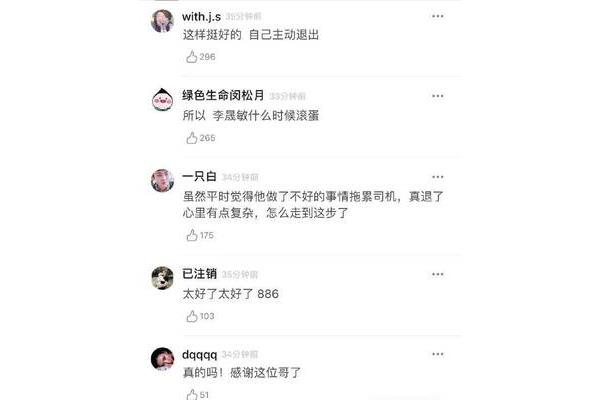
Task: Like the comment by 一只白
Action: (x=190, y=235)
